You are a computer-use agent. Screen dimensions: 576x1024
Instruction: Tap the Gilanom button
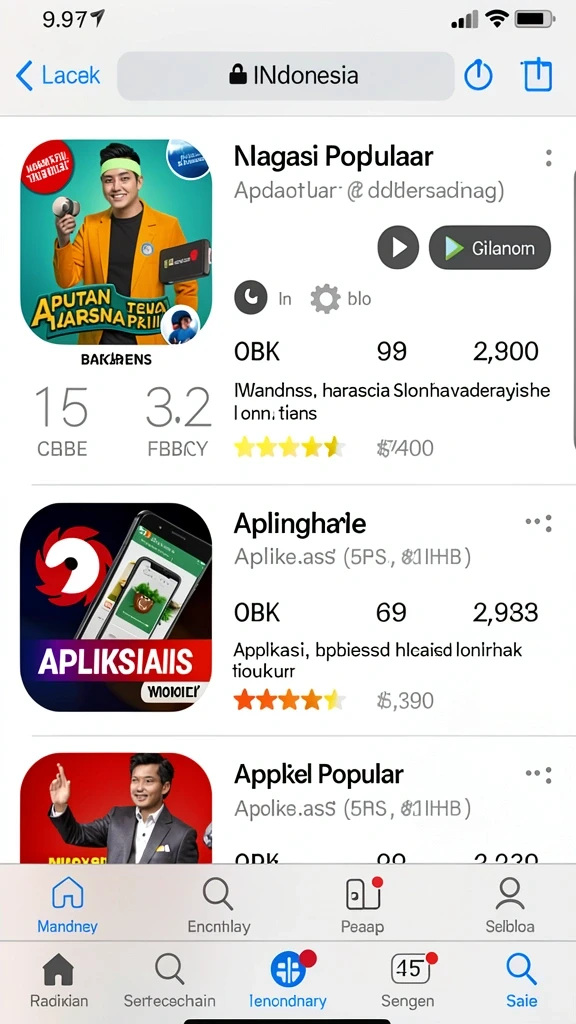pos(490,248)
